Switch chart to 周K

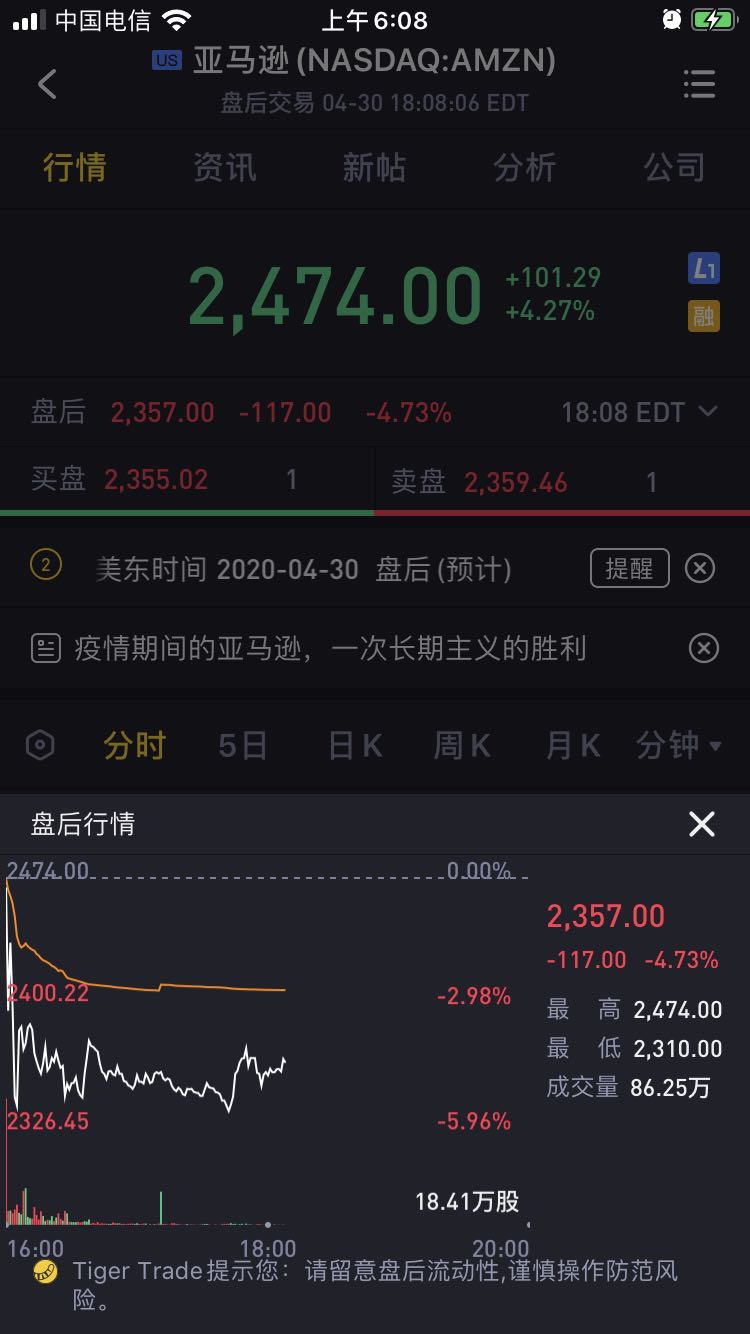point(462,745)
